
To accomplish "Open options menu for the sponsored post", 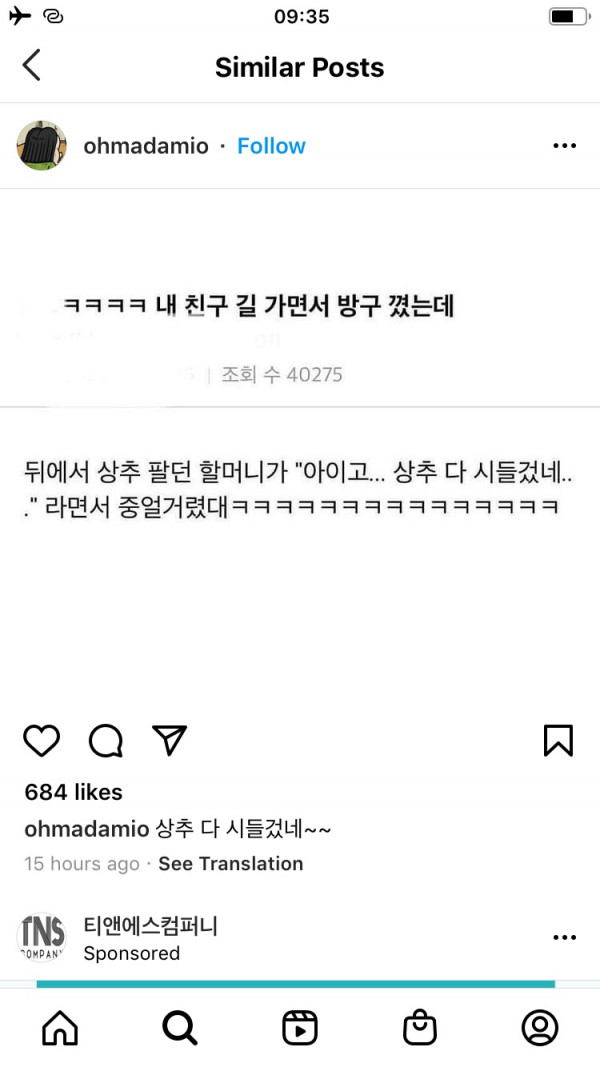I will click(x=564, y=937).
